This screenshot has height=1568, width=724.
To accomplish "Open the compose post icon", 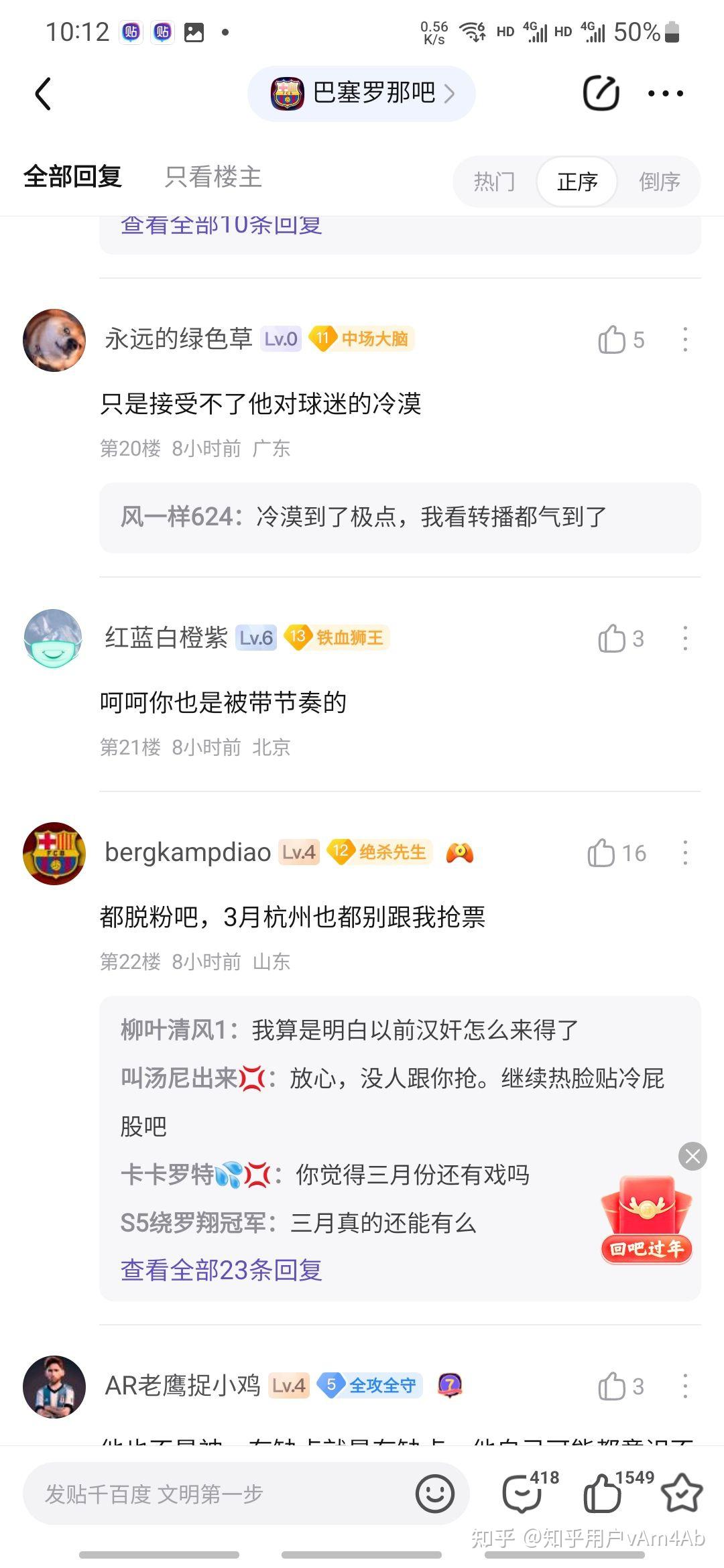I will point(601,93).
